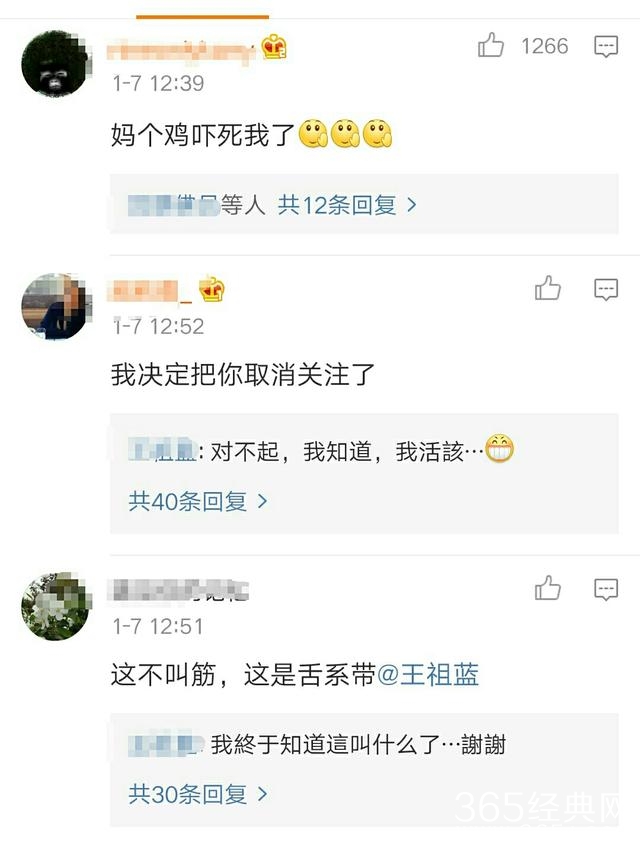Open the avatar of the 12:39 commenter
640x846 pixels.
(56, 62)
